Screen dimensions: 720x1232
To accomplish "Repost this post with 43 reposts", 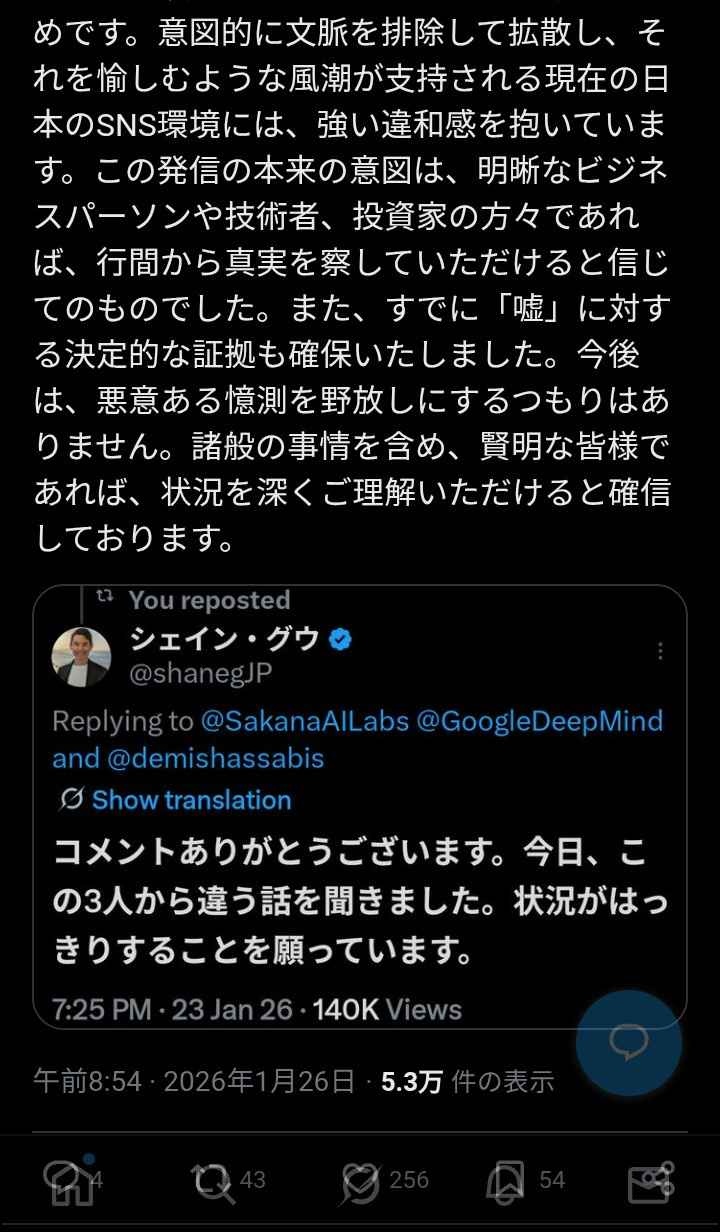I will 212,1181.
